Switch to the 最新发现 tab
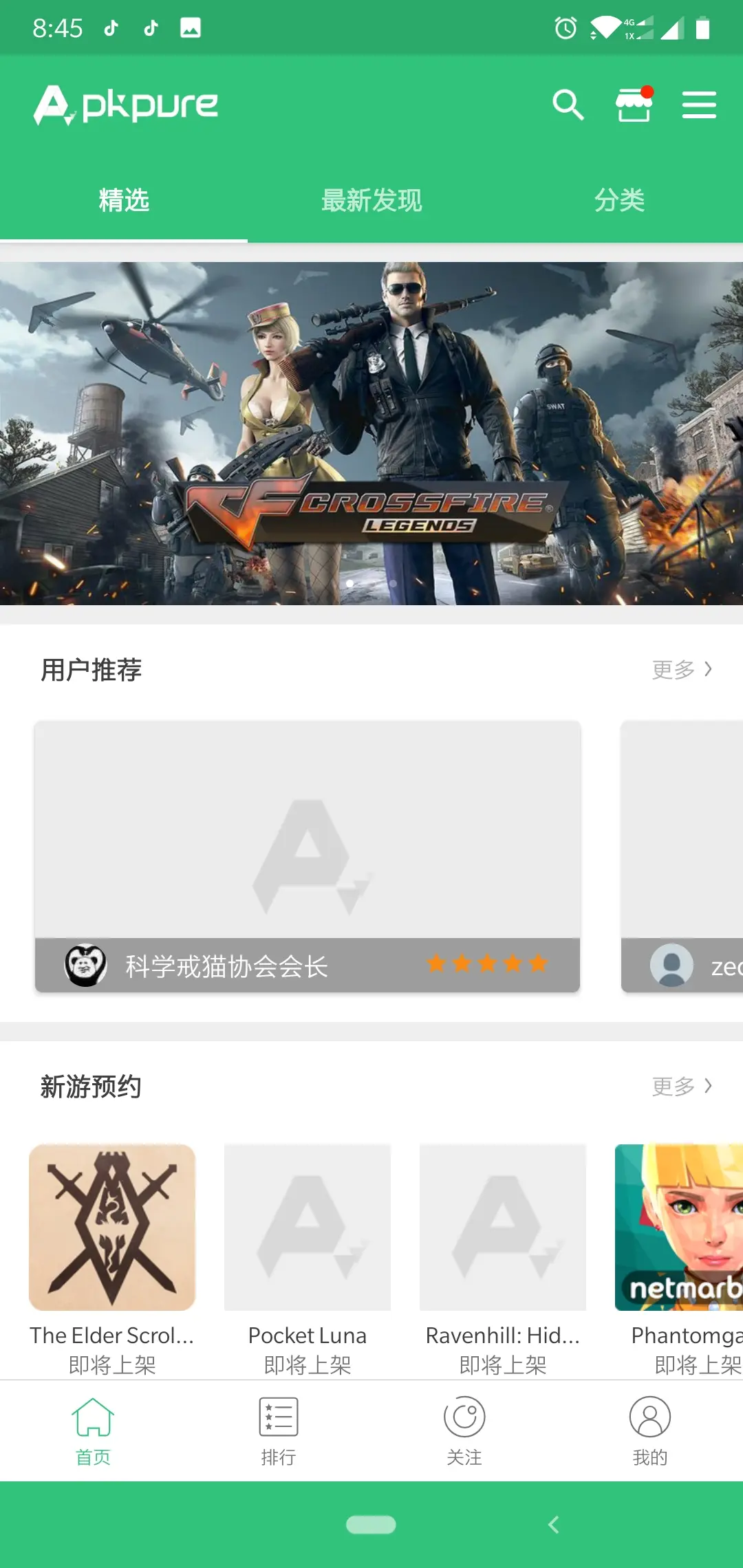Image resolution: width=743 pixels, height=1568 pixels. 371,200
